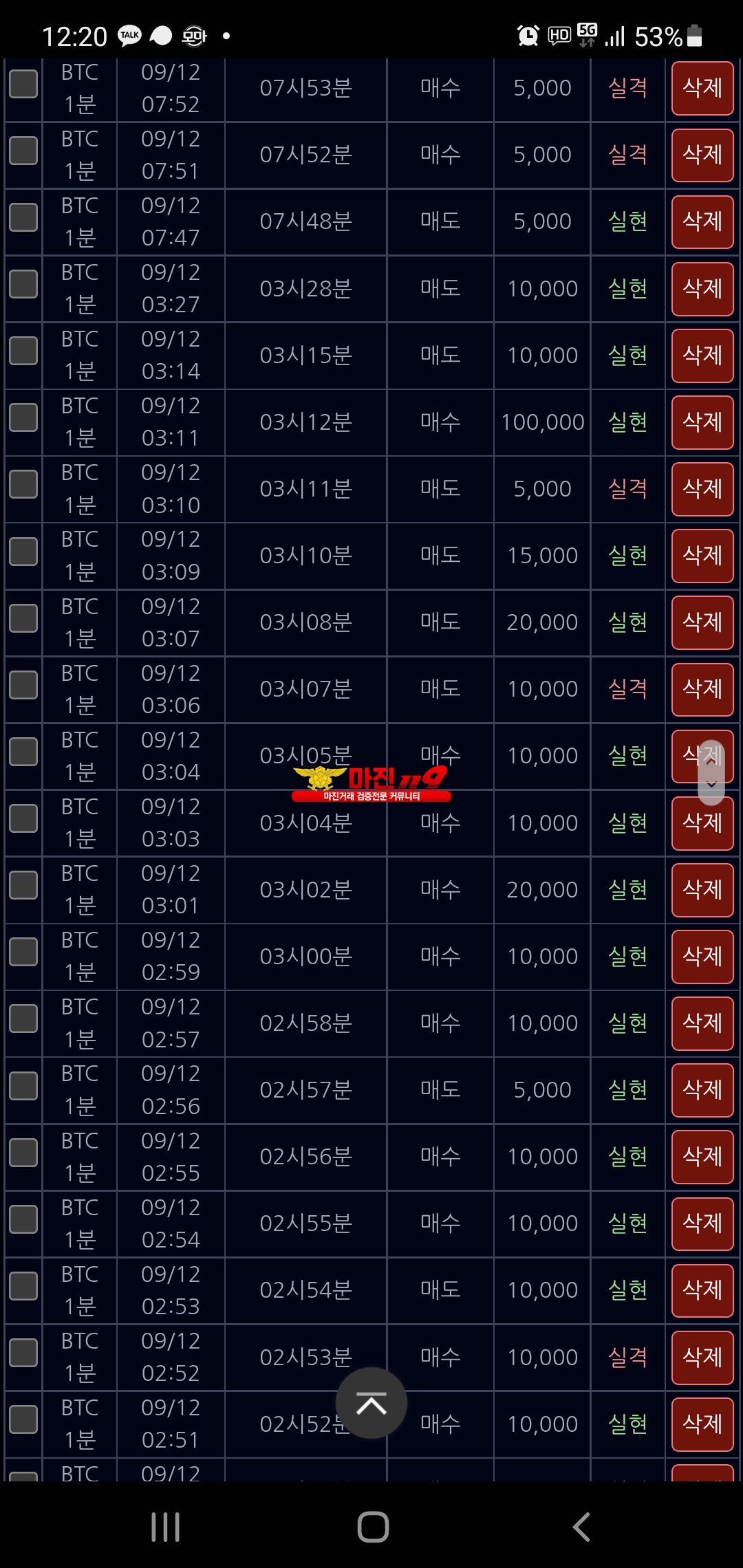Go back with system back button
The image size is (743, 1568).
[x=581, y=1527]
